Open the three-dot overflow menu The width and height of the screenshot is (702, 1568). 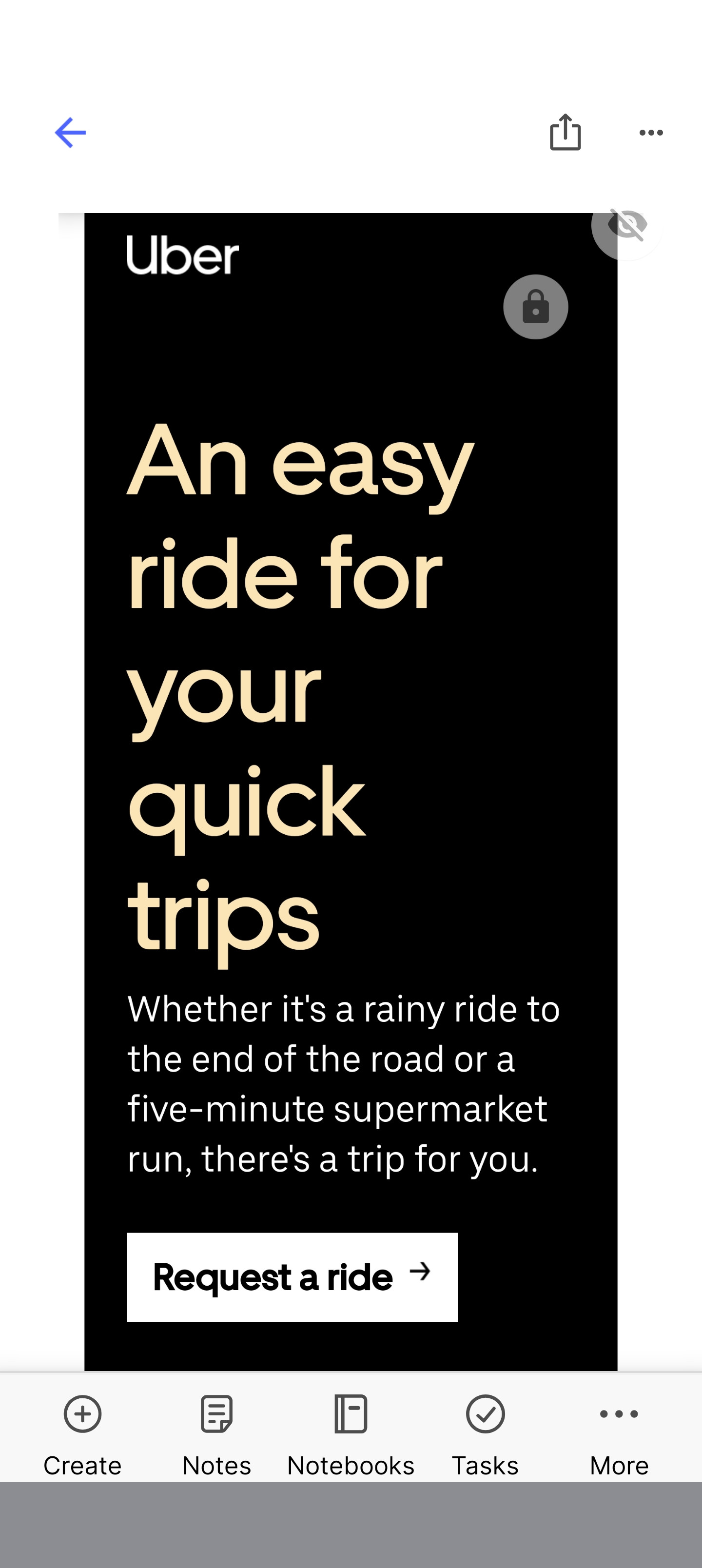pyautogui.click(x=651, y=133)
